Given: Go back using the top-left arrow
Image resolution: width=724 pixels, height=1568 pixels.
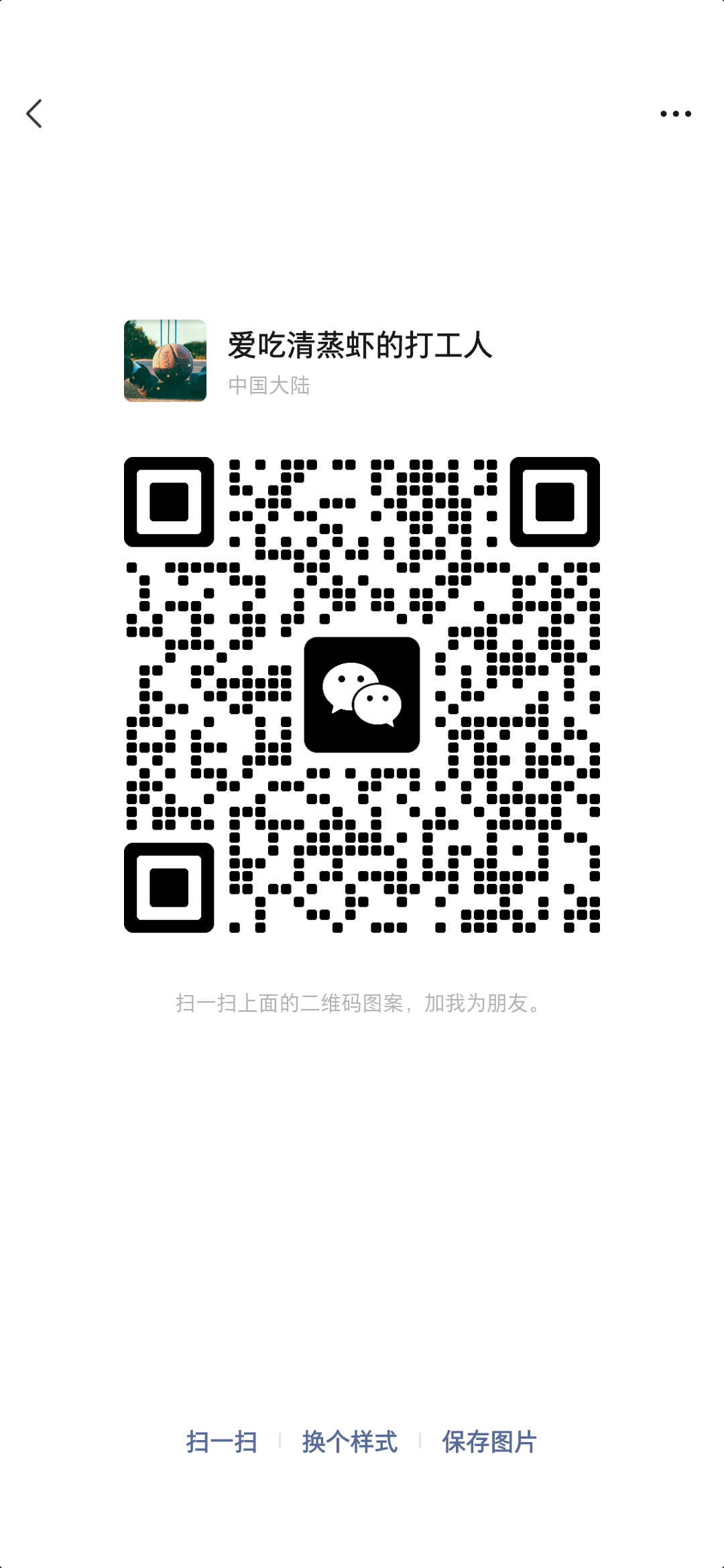Looking at the screenshot, I should point(34,113).
